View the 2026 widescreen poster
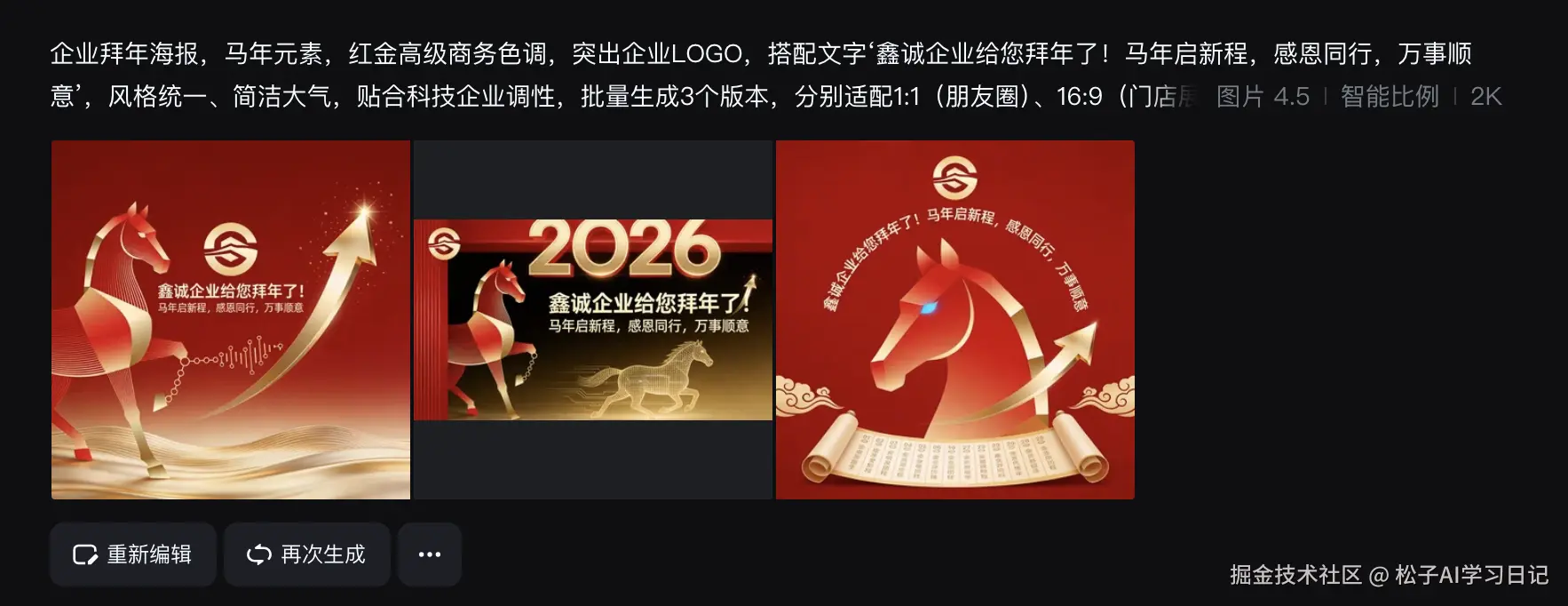This screenshot has height=606, width=1568. (593, 320)
